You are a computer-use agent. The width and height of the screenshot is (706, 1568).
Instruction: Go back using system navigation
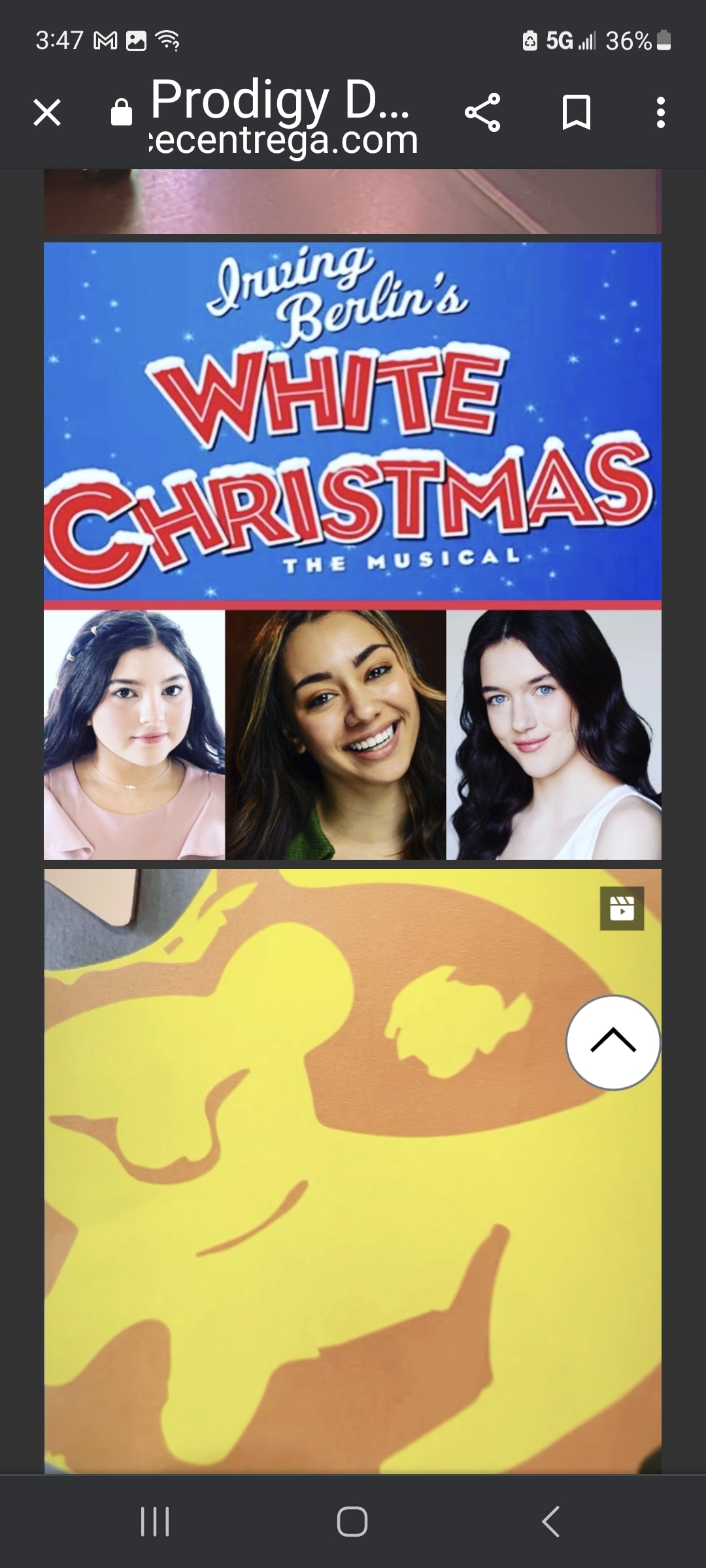point(550,1522)
